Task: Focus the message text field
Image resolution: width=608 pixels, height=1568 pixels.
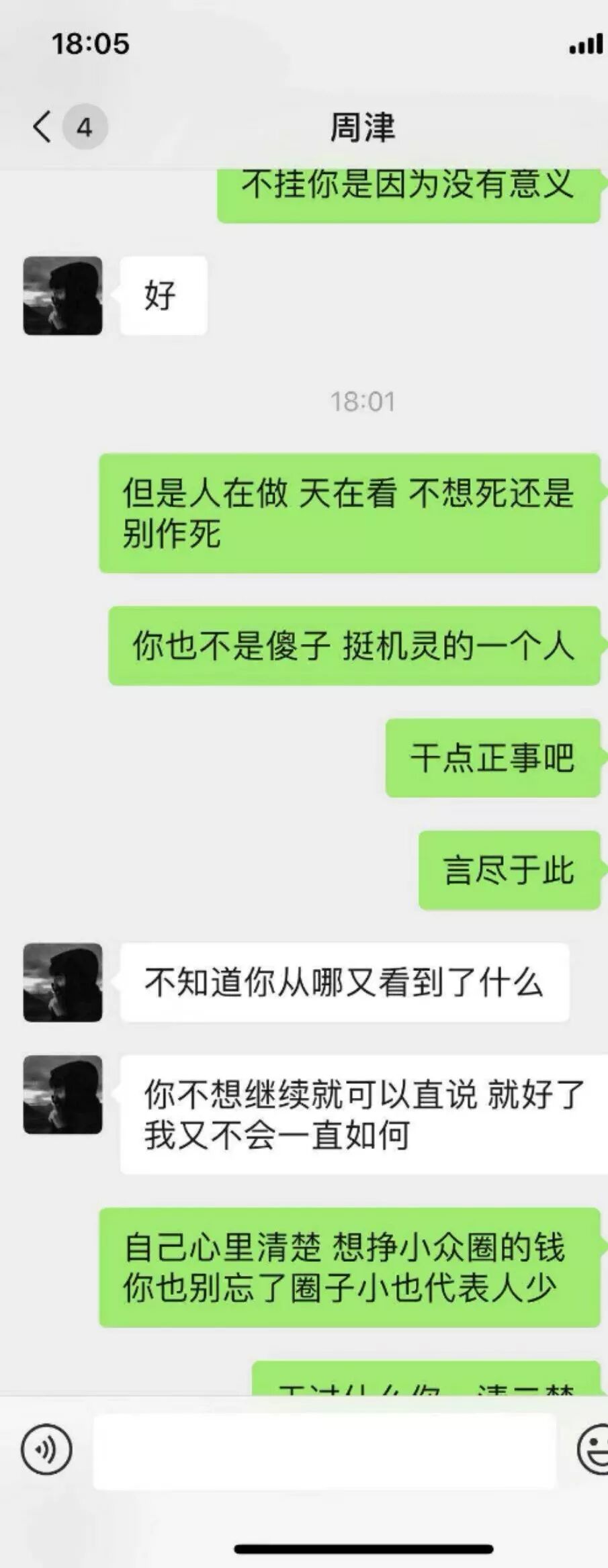Action: 324,1450
